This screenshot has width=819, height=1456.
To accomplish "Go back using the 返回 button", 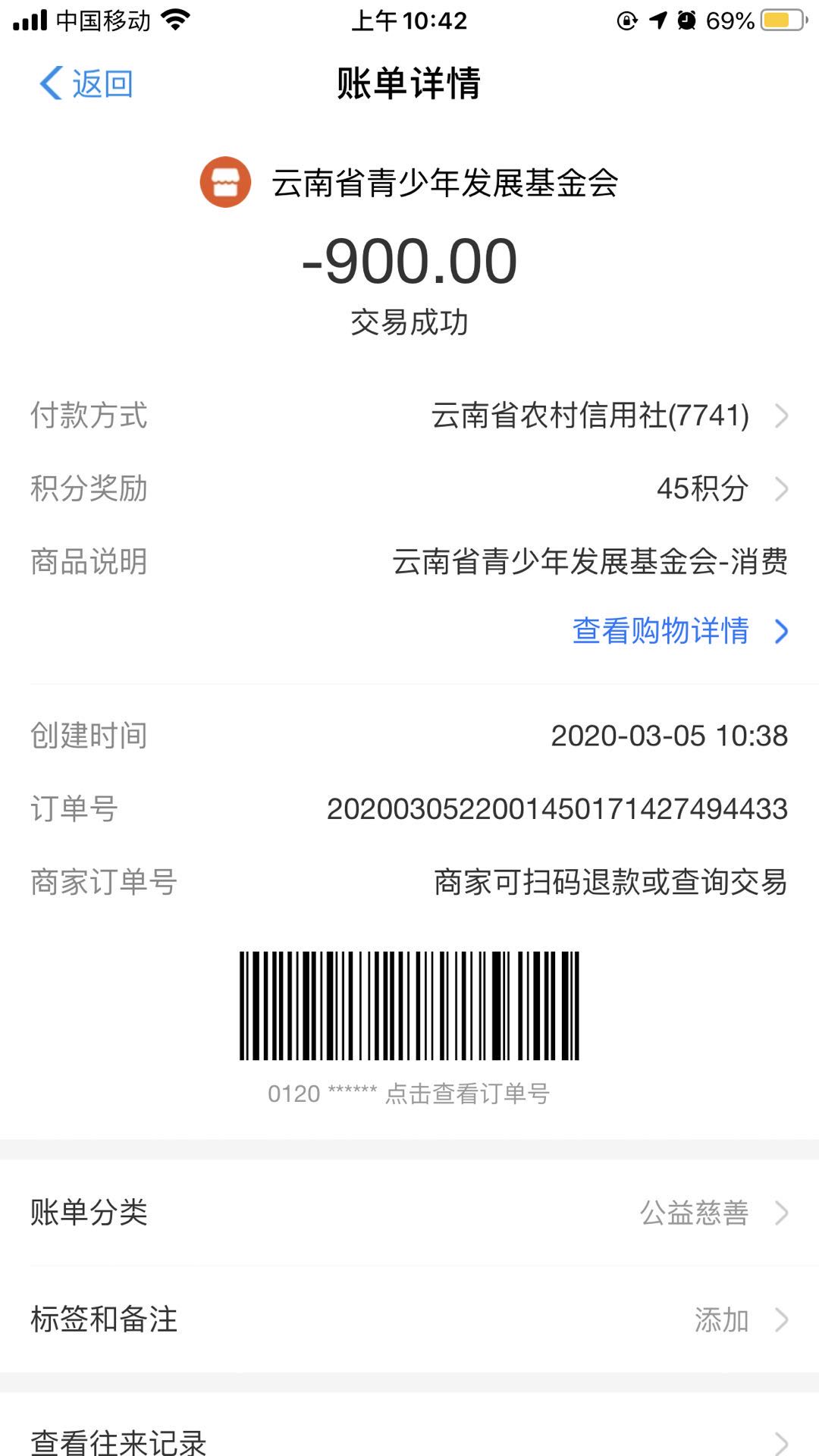I will coord(86,83).
